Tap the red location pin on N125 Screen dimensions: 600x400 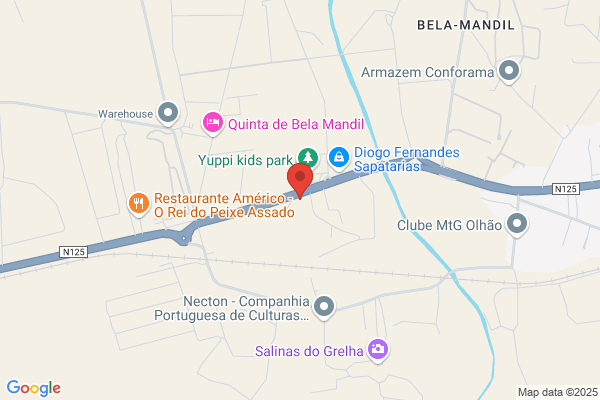click(x=300, y=181)
